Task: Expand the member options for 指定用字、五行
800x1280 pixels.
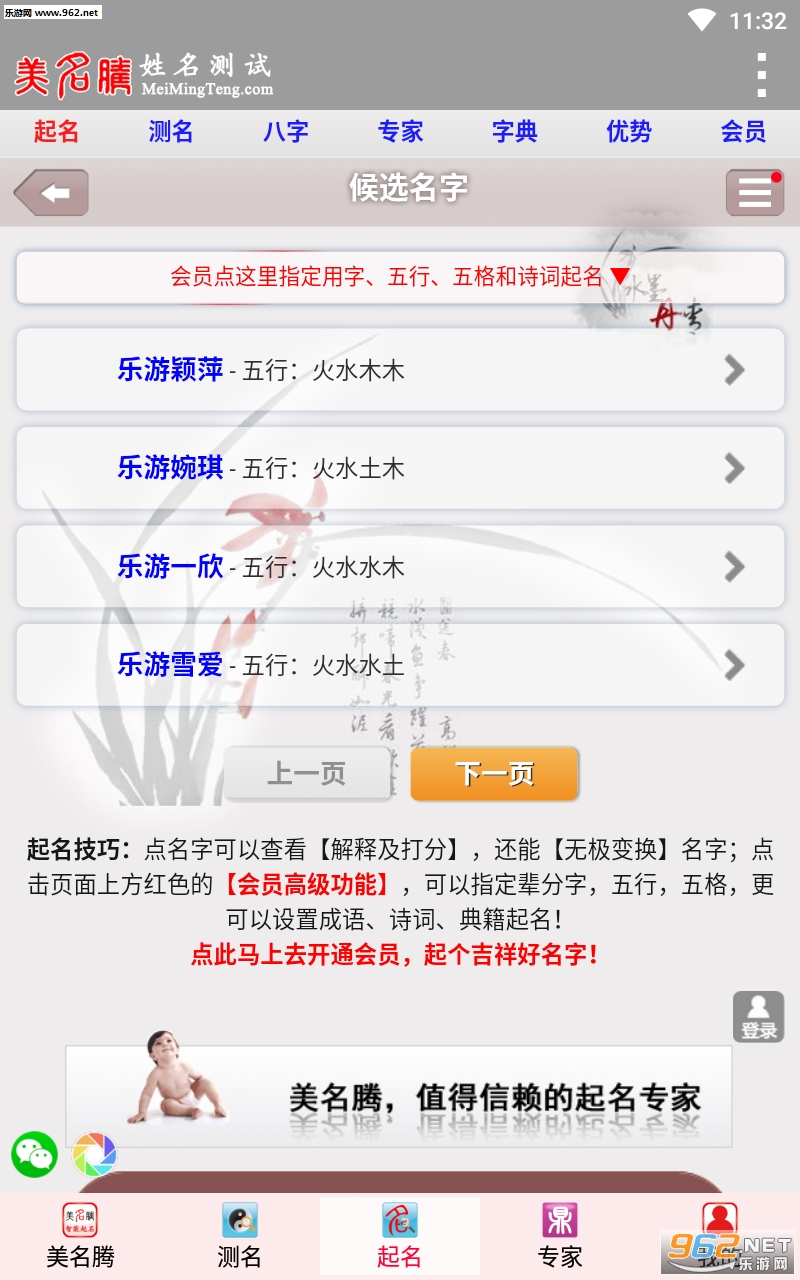Action: 400,277
